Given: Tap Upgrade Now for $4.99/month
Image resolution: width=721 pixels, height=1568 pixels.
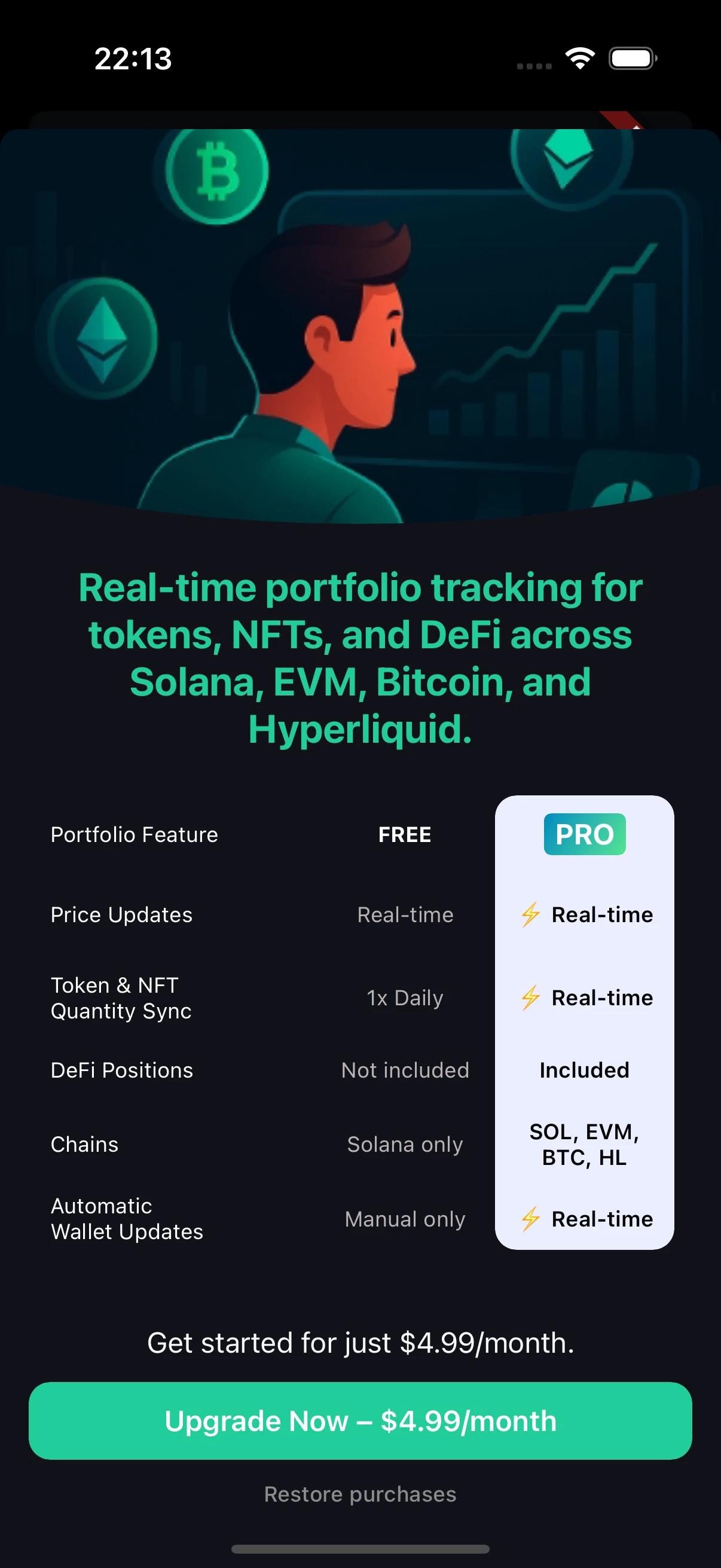Looking at the screenshot, I should pyautogui.click(x=360, y=1421).
